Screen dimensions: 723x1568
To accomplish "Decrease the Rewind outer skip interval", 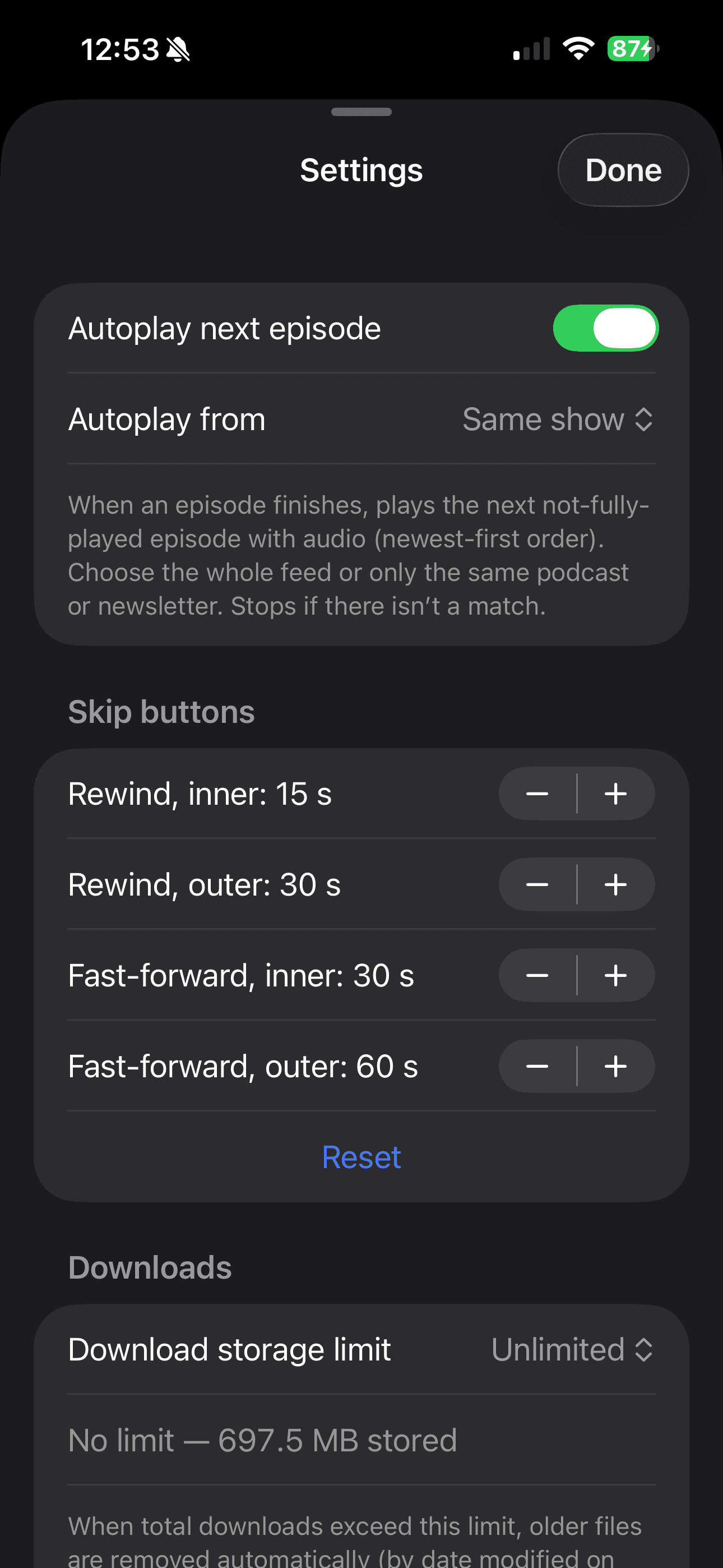I will (538, 884).
